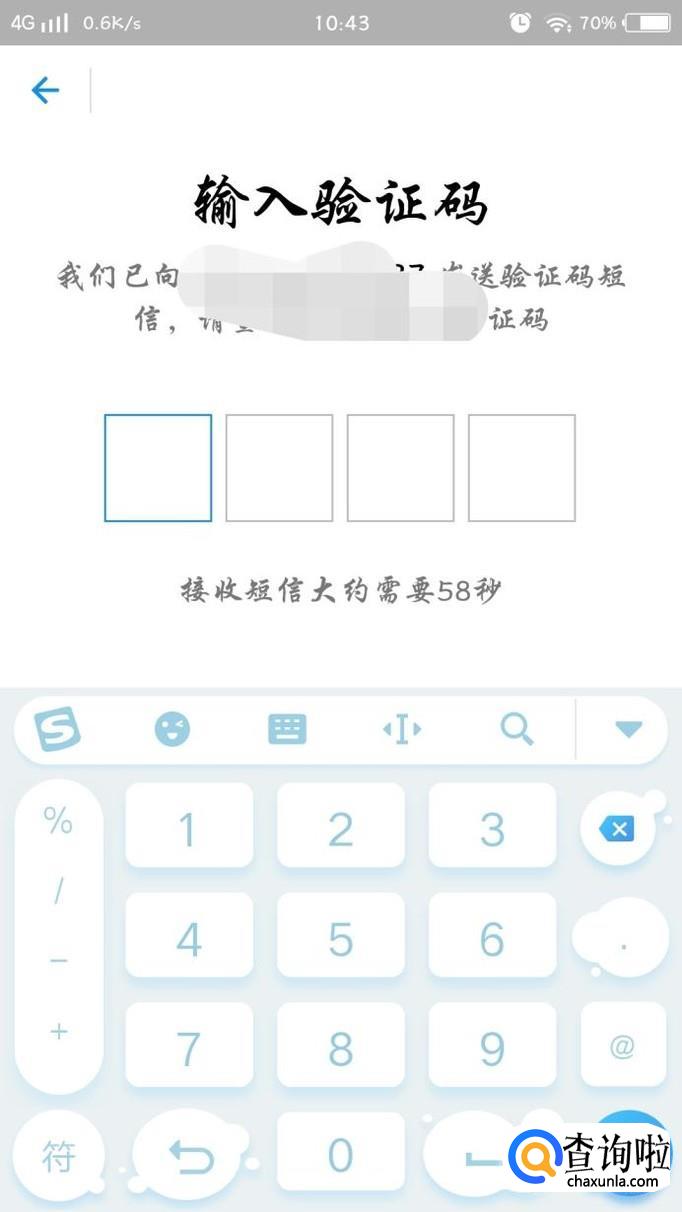
Task: Open the Sogou keyboard logo menu
Action: (x=58, y=730)
